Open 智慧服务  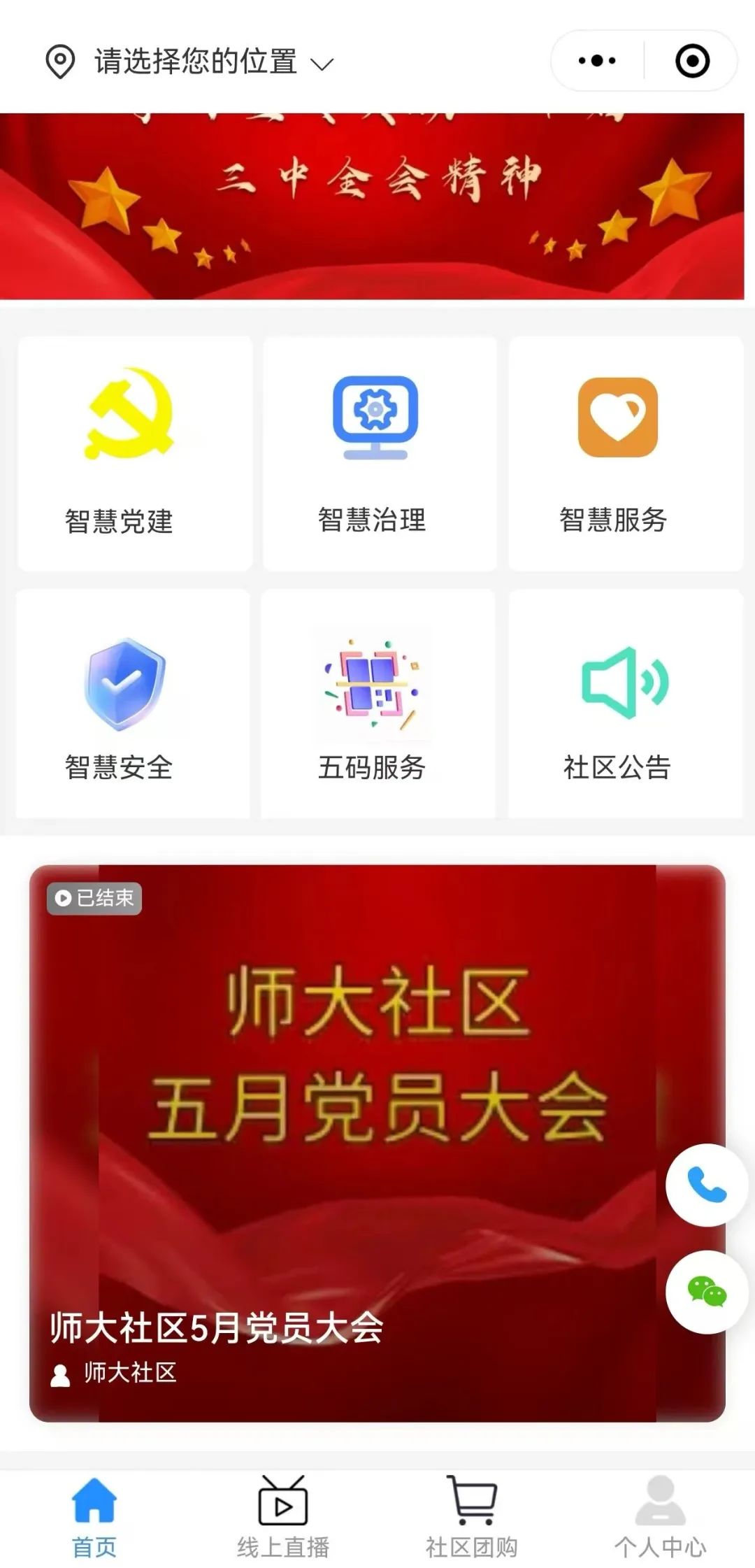625,453
